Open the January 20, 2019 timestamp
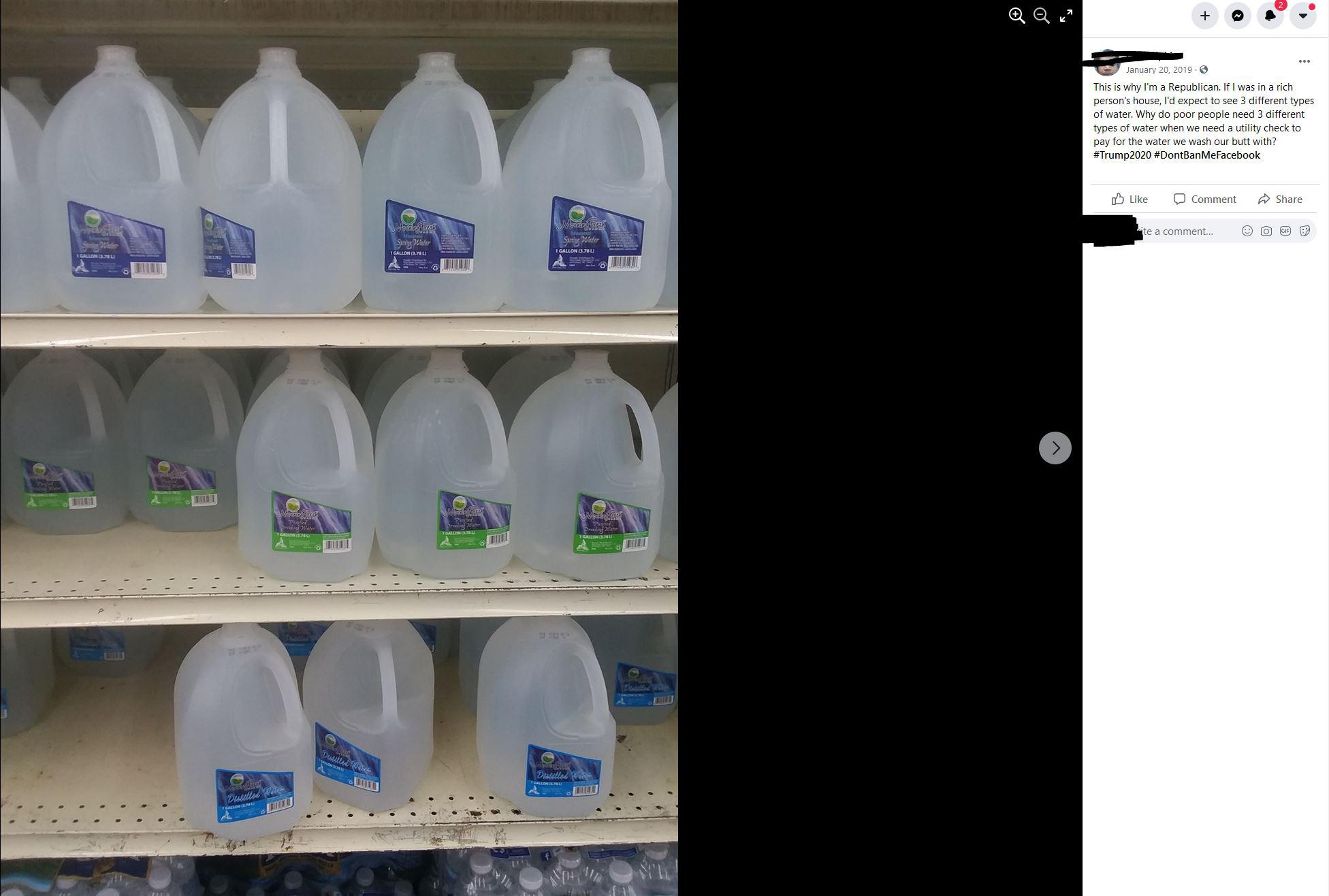Screen dimensions: 1329x896 pos(1158,69)
